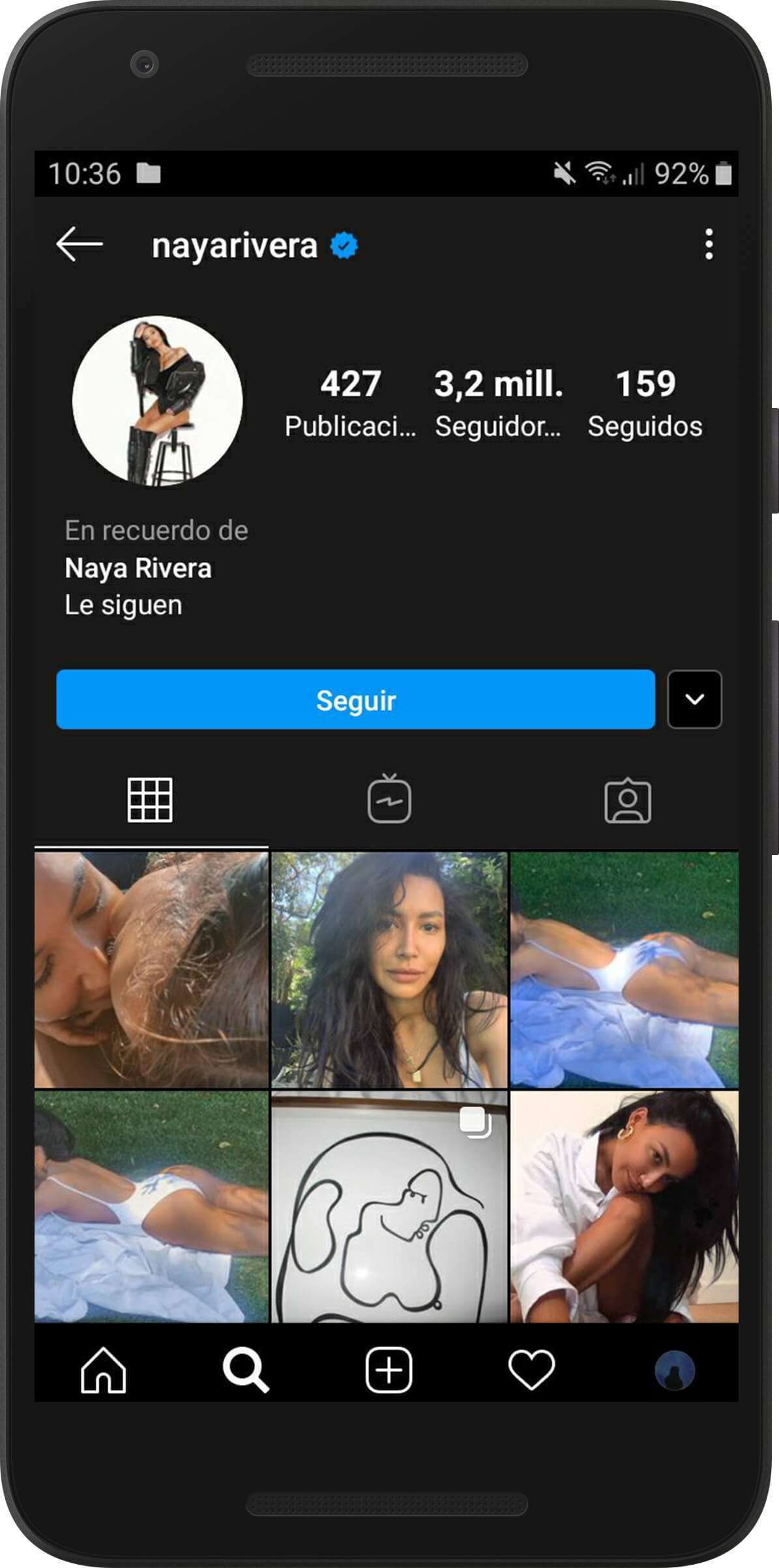The image size is (779, 1568).
Task: Open the selfie post with trees behind
Action: click(389, 970)
